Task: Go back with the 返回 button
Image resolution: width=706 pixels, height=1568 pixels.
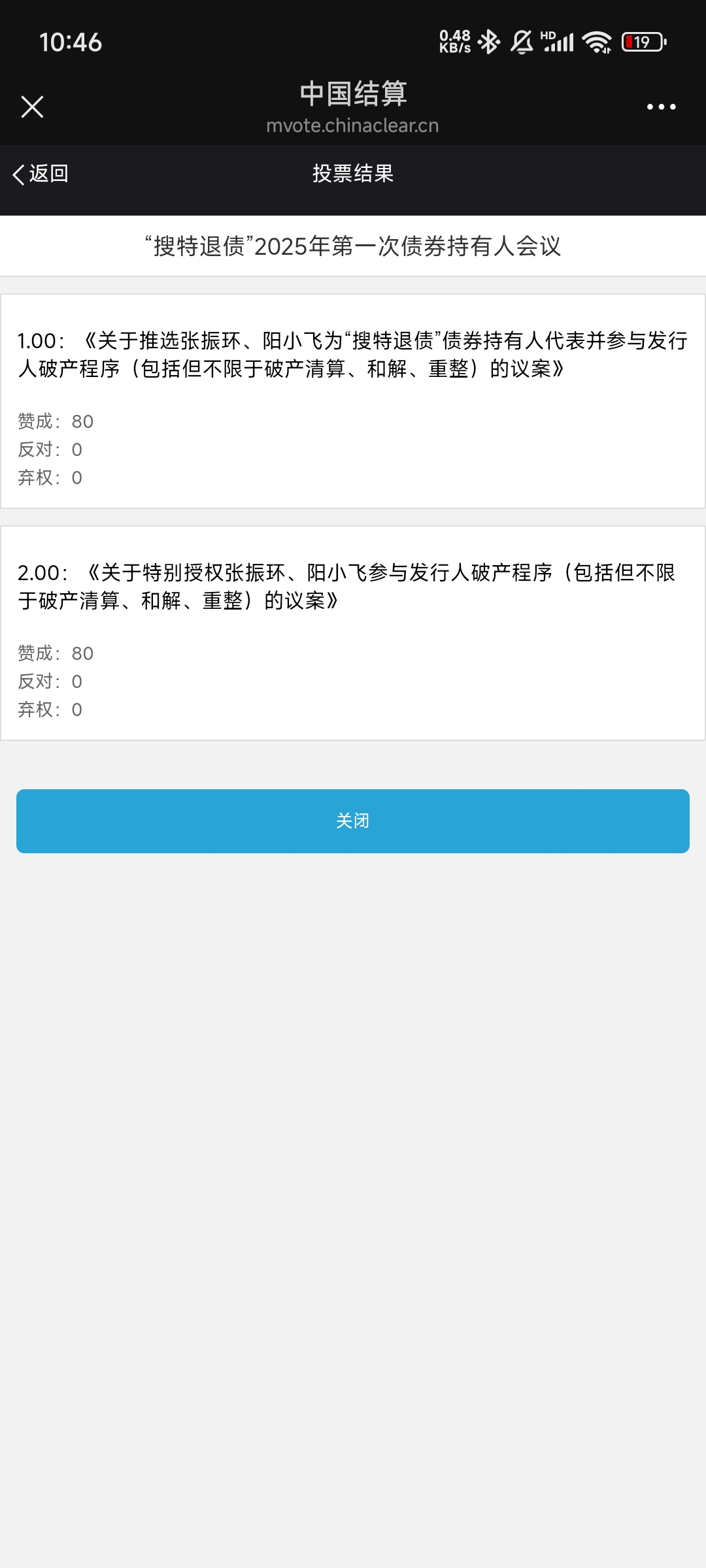Action: tap(41, 174)
